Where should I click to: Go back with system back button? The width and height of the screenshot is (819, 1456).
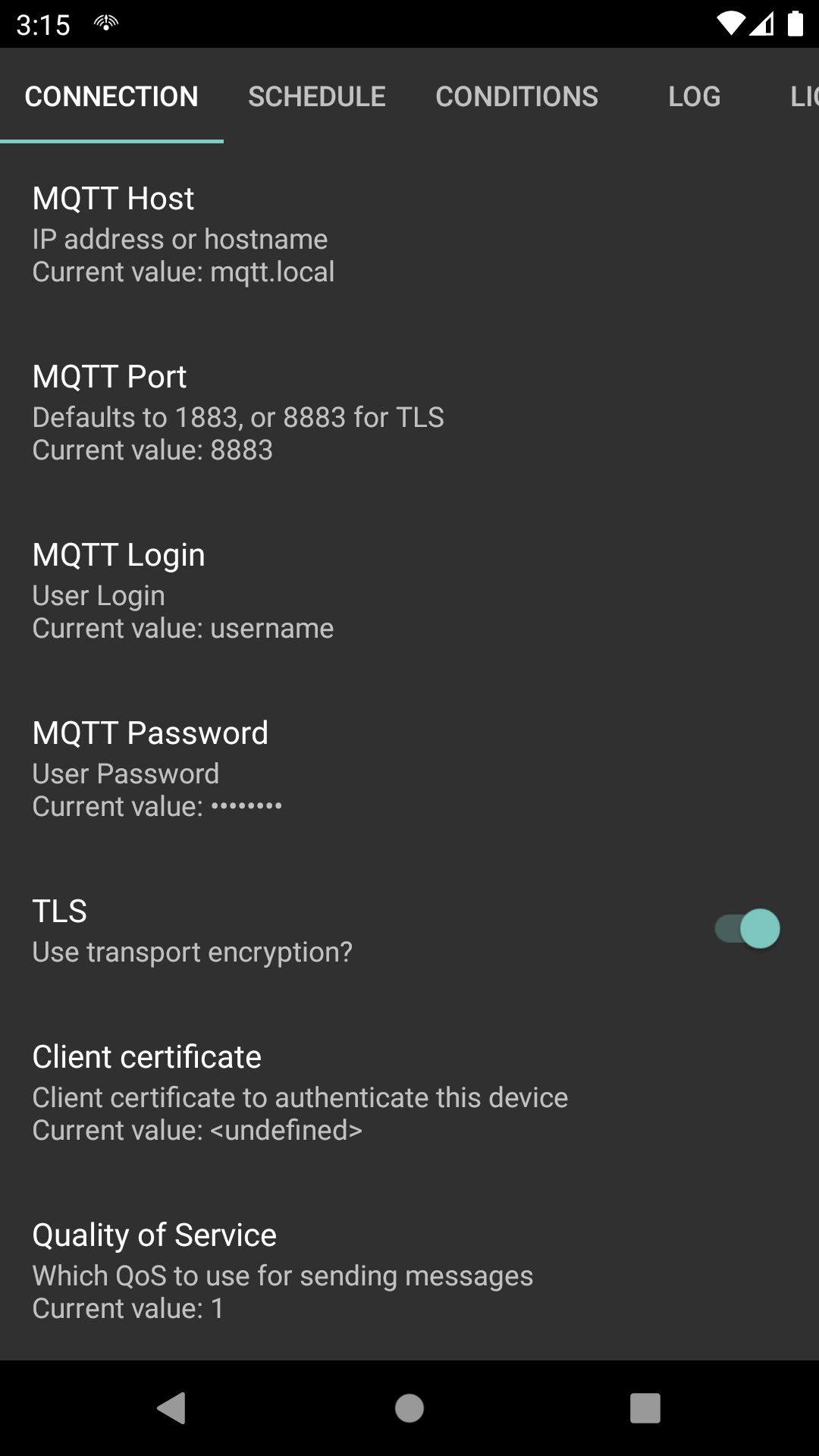click(x=172, y=1408)
